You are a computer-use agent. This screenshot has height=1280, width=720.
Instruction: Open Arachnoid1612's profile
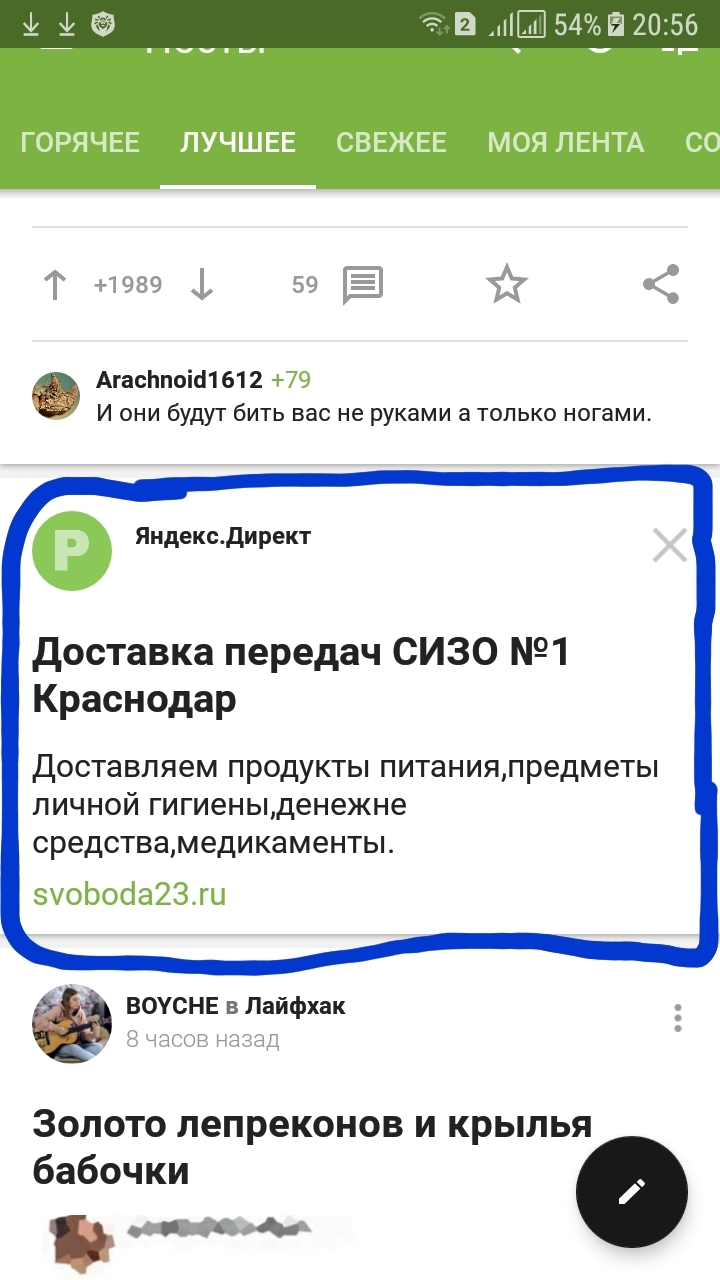pyautogui.click(x=179, y=380)
